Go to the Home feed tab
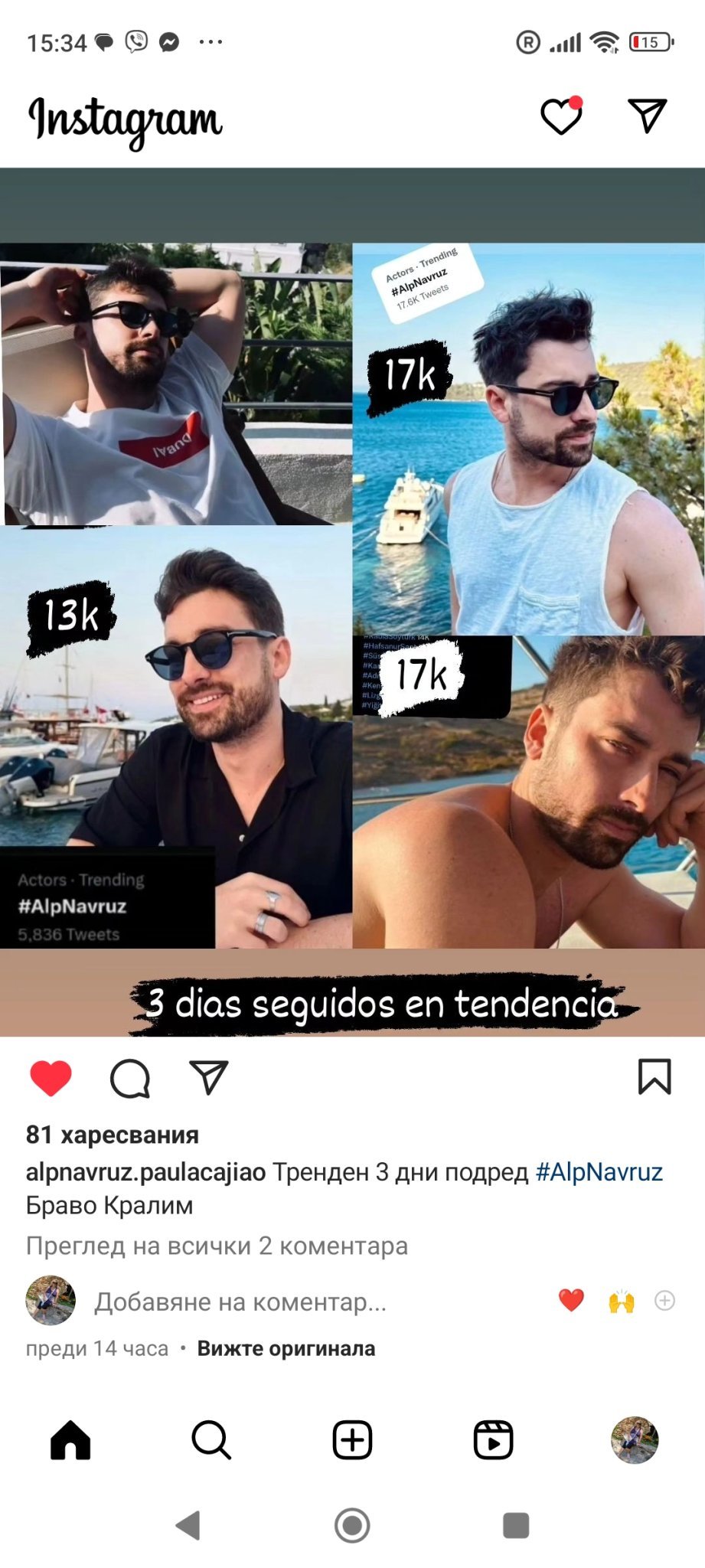Viewport: 705px width, 1568px height. [x=70, y=1440]
